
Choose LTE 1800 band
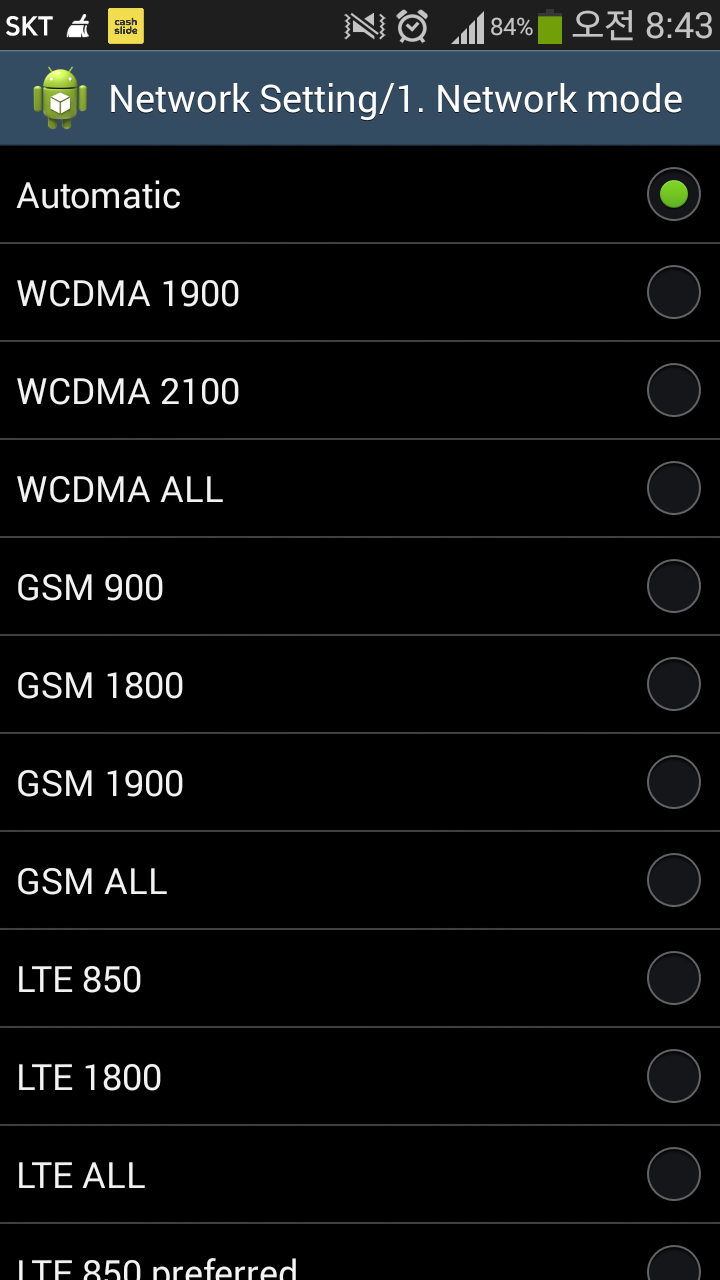point(360,1077)
